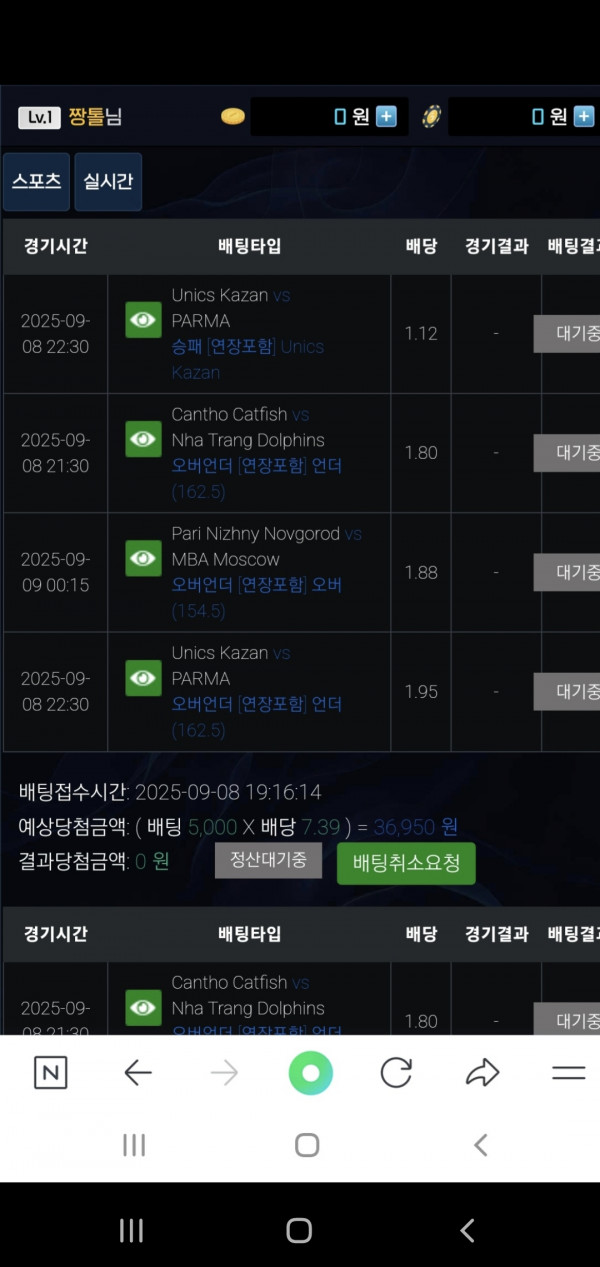This screenshot has width=600, height=1267.
Task: Tap the eye icon for Pari Nizhny Novgorod match
Action: click(x=143, y=558)
